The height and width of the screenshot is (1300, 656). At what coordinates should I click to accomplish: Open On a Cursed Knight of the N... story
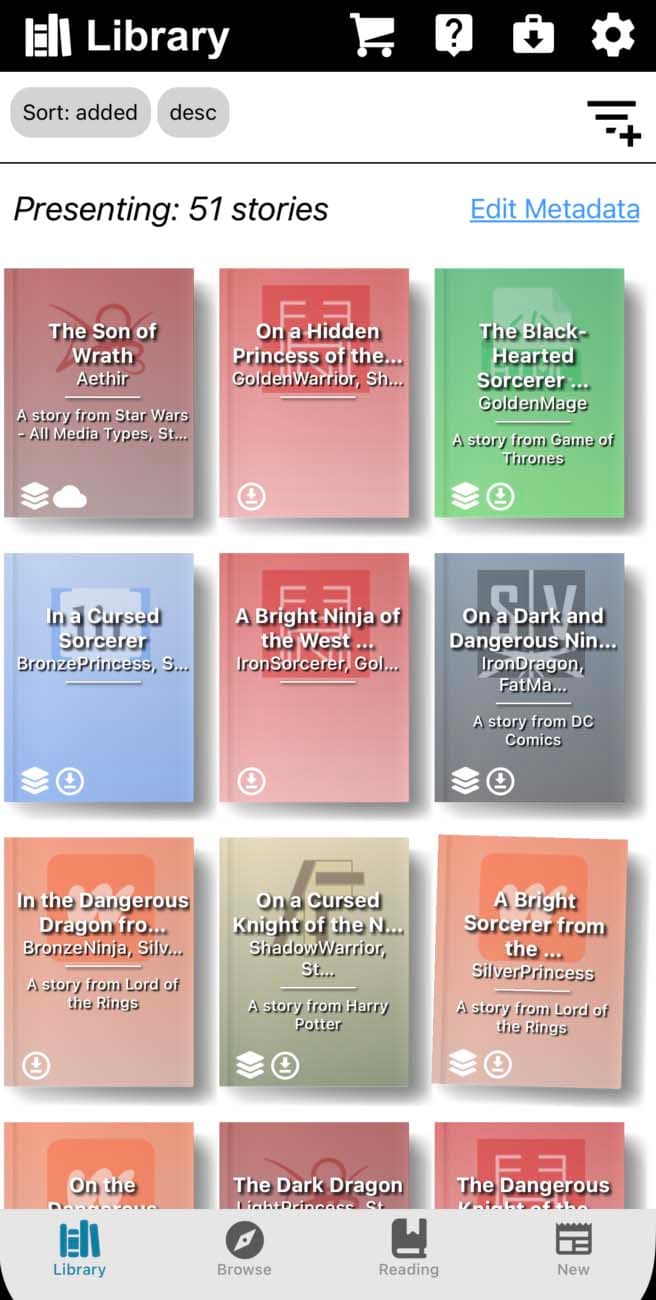pyautogui.click(x=316, y=961)
